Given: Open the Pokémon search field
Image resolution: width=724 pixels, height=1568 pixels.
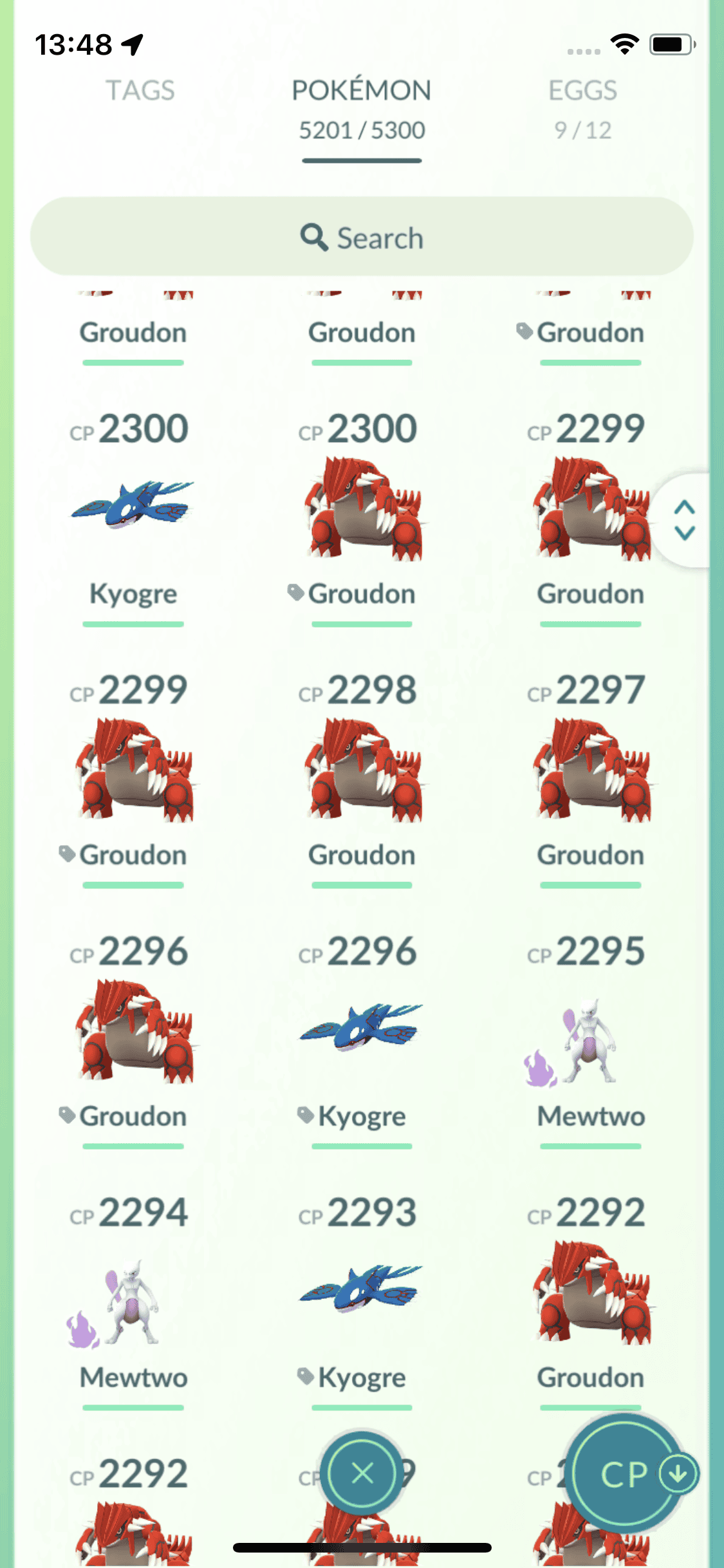Looking at the screenshot, I should (x=362, y=238).
